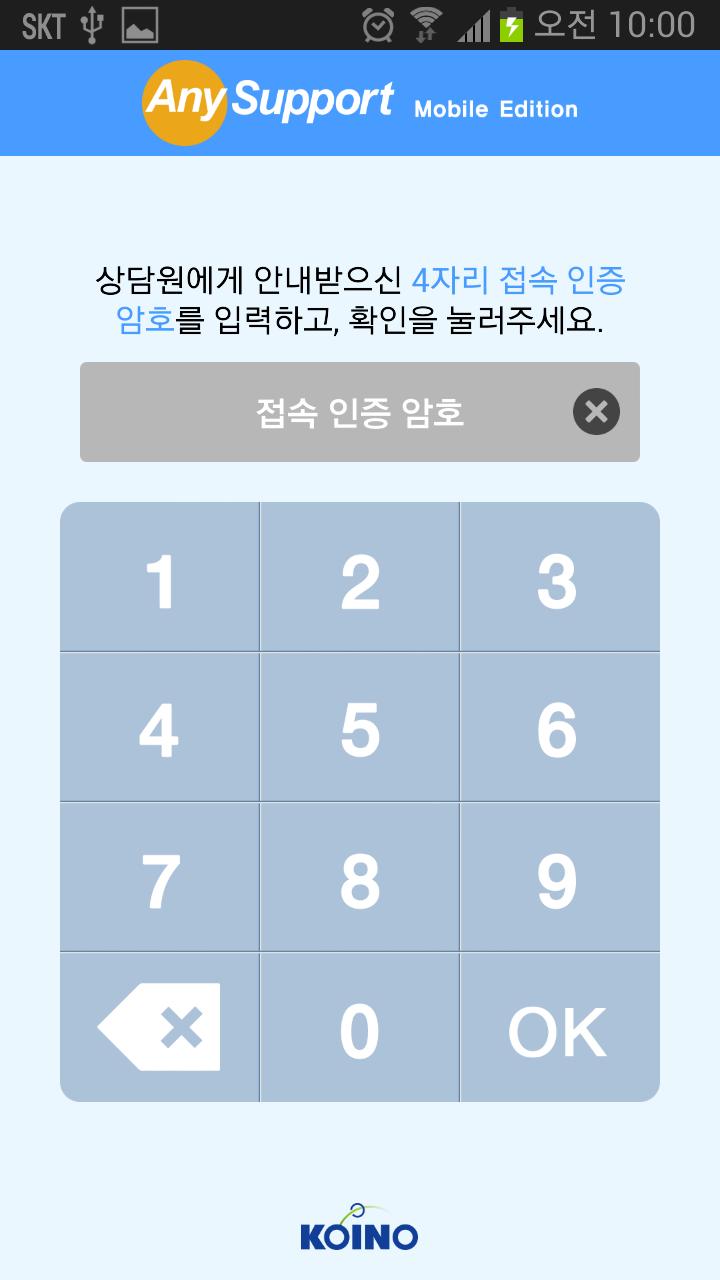Delete last digit with the backspace key
The image size is (720, 1280).
[x=160, y=1029]
